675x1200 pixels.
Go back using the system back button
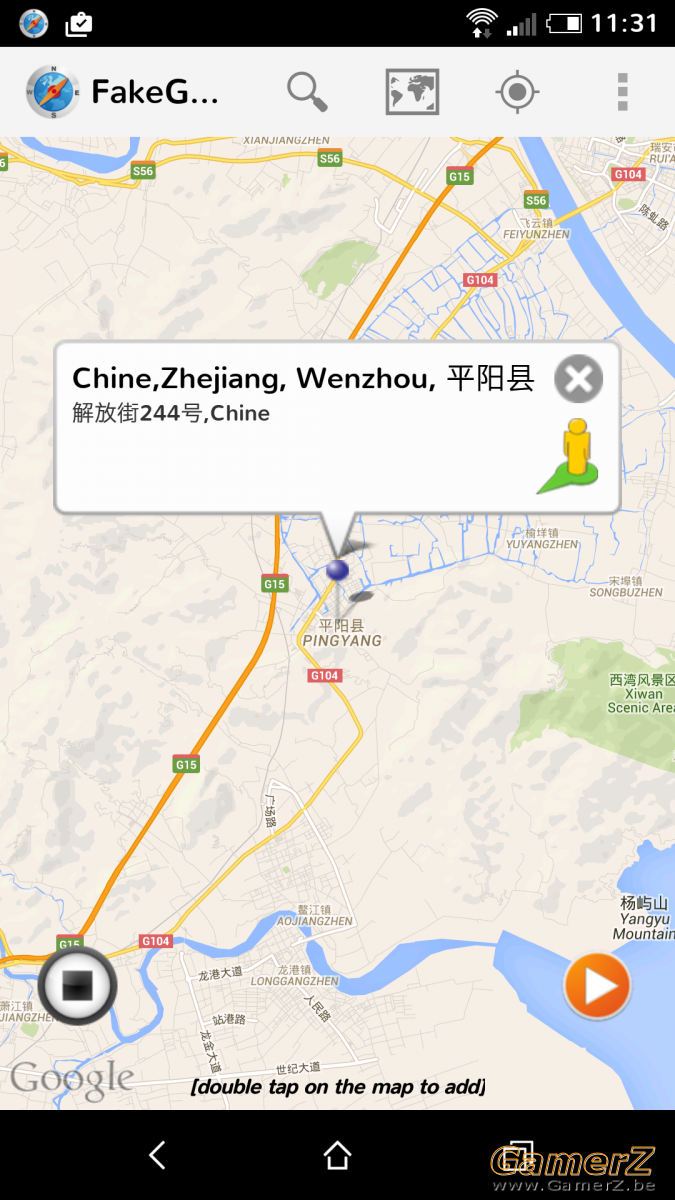point(157,1155)
